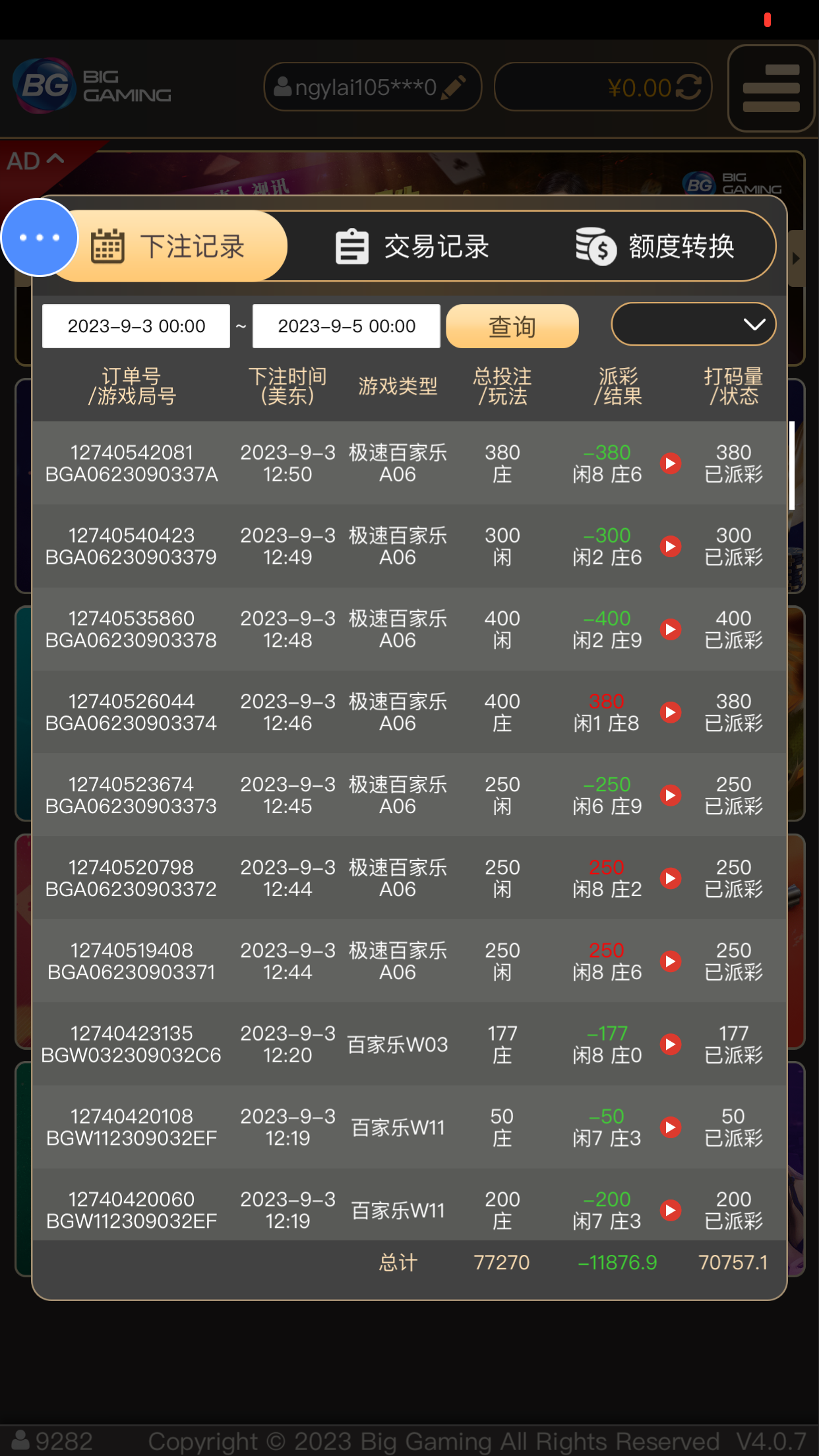Expand the empty filter dropdown
The width and height of the screenshot is (819, 1456).
(693, 324)
